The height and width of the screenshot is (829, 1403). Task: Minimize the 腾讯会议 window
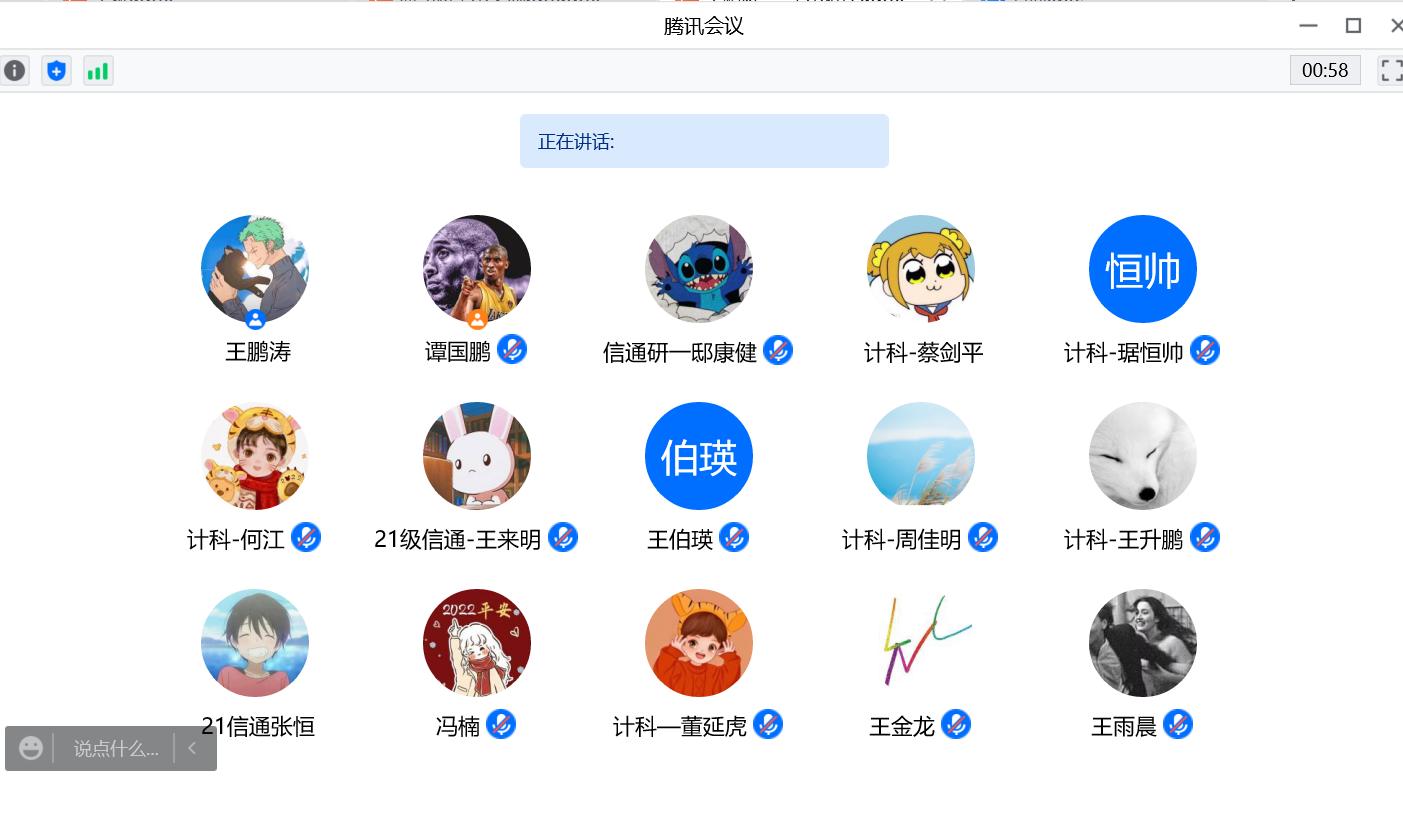click(x=1308, y=26)
